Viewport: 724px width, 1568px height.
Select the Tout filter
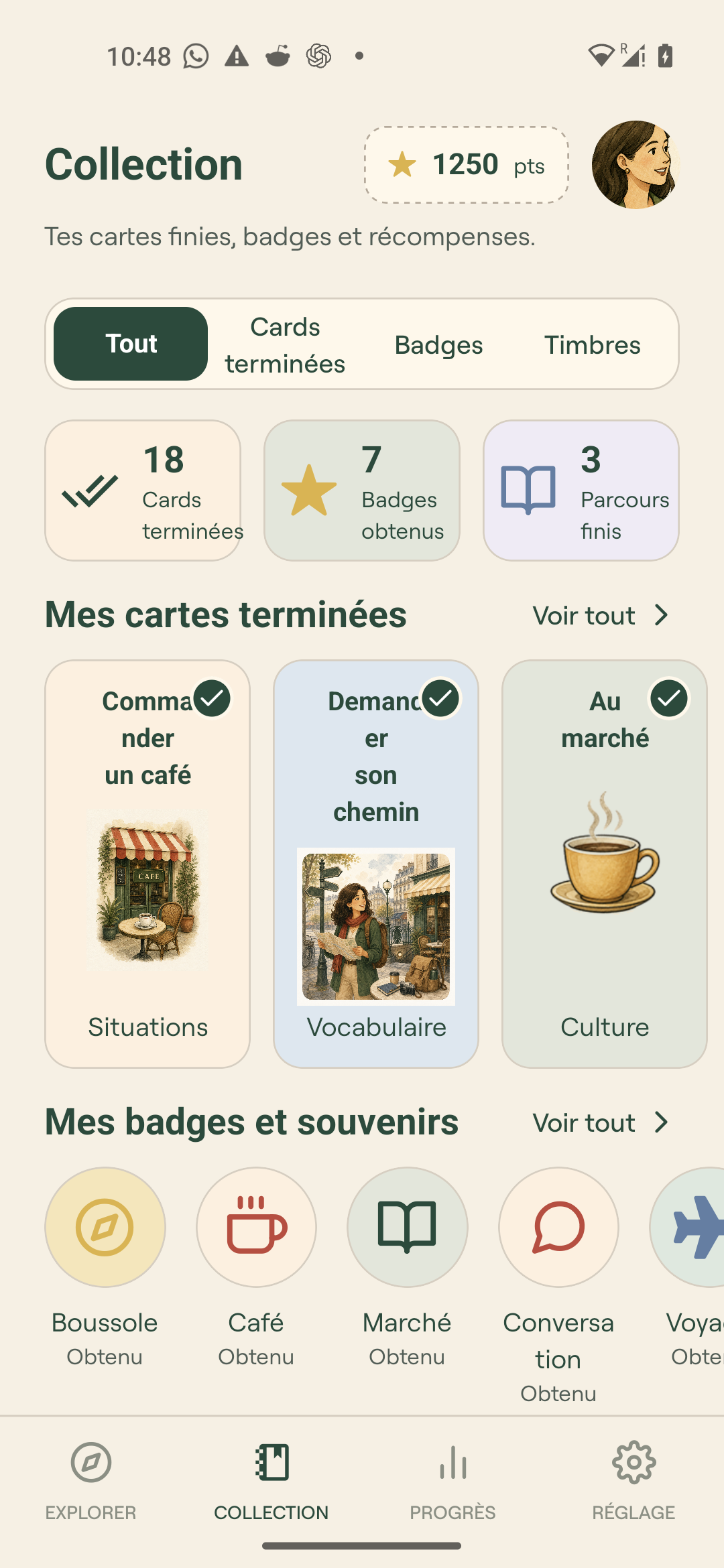(131, 344)
